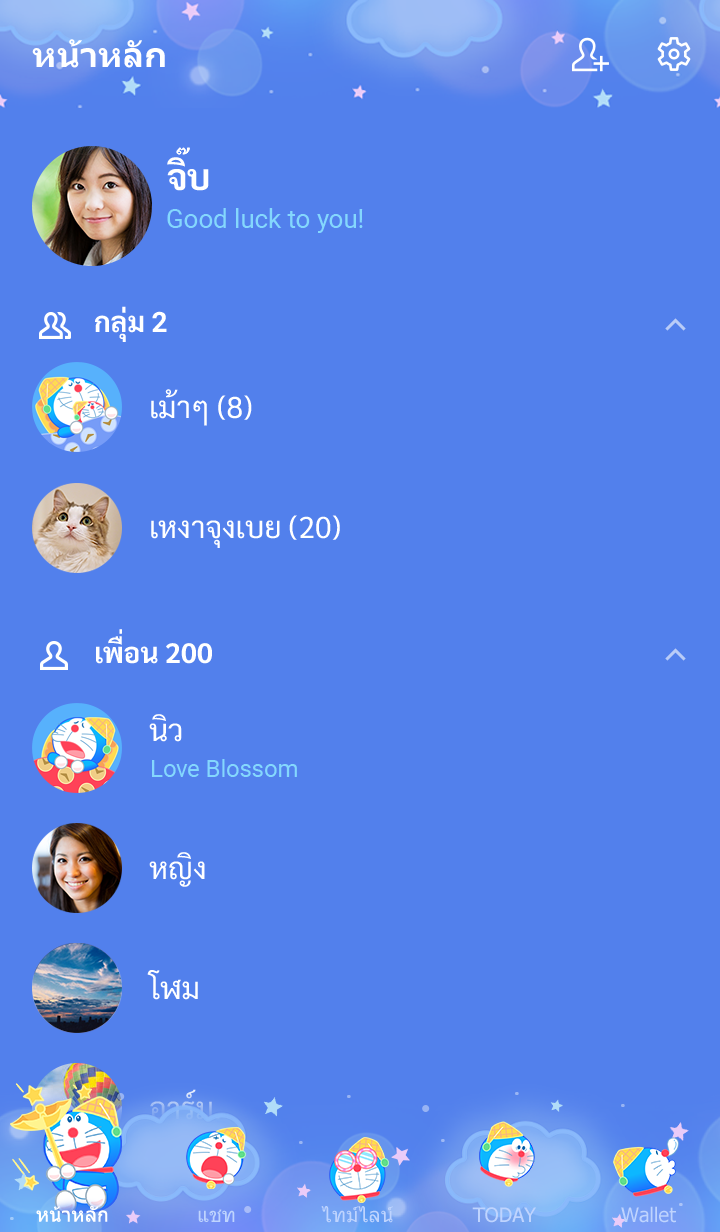Collapse the เพื่อน 200 friends section
The width and height of the screenshot is (720, 1232).
(675, 654)
